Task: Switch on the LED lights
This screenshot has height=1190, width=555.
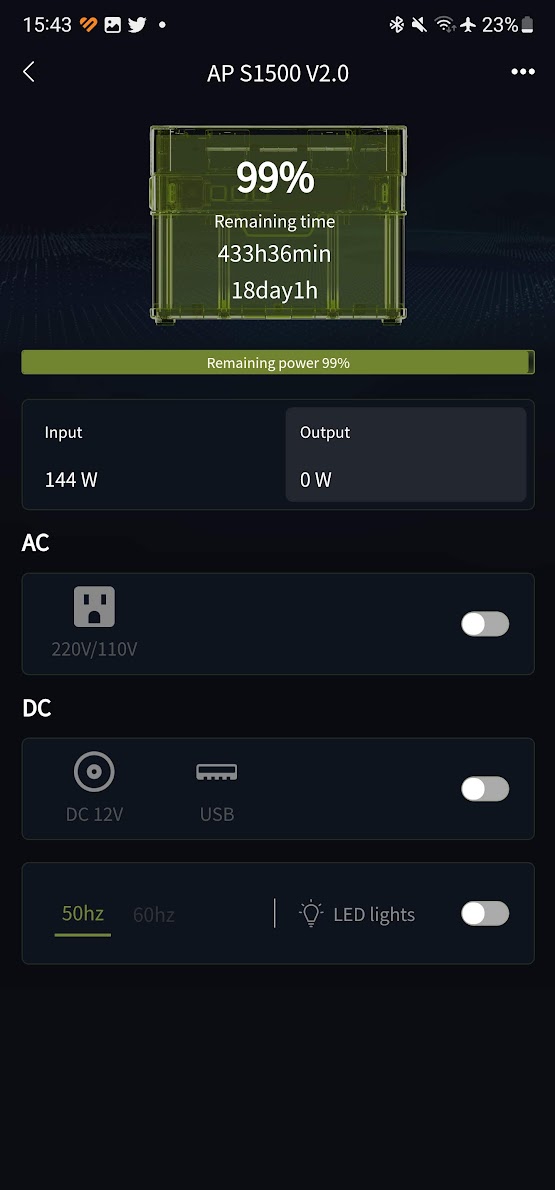Action: click(x=485, y=913)
